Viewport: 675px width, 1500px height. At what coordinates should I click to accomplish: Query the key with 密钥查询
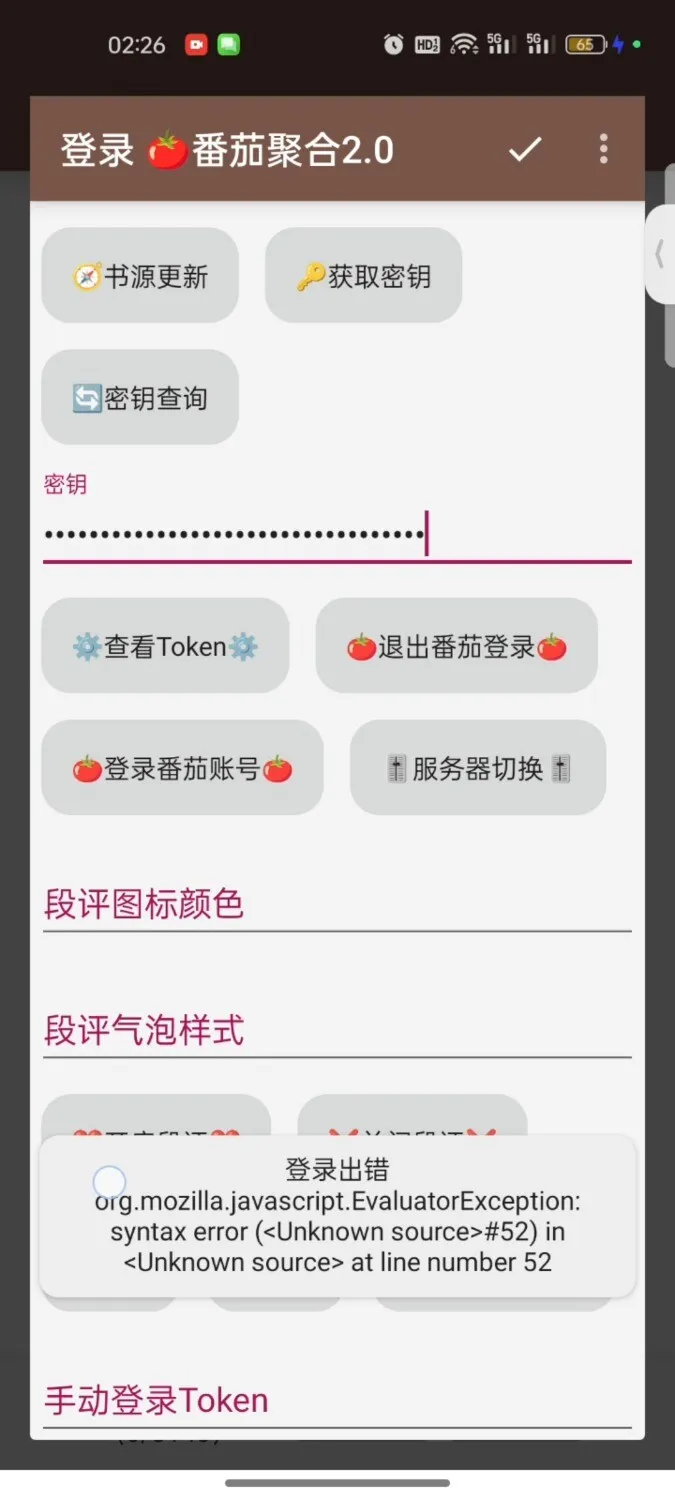click(140, 398)
